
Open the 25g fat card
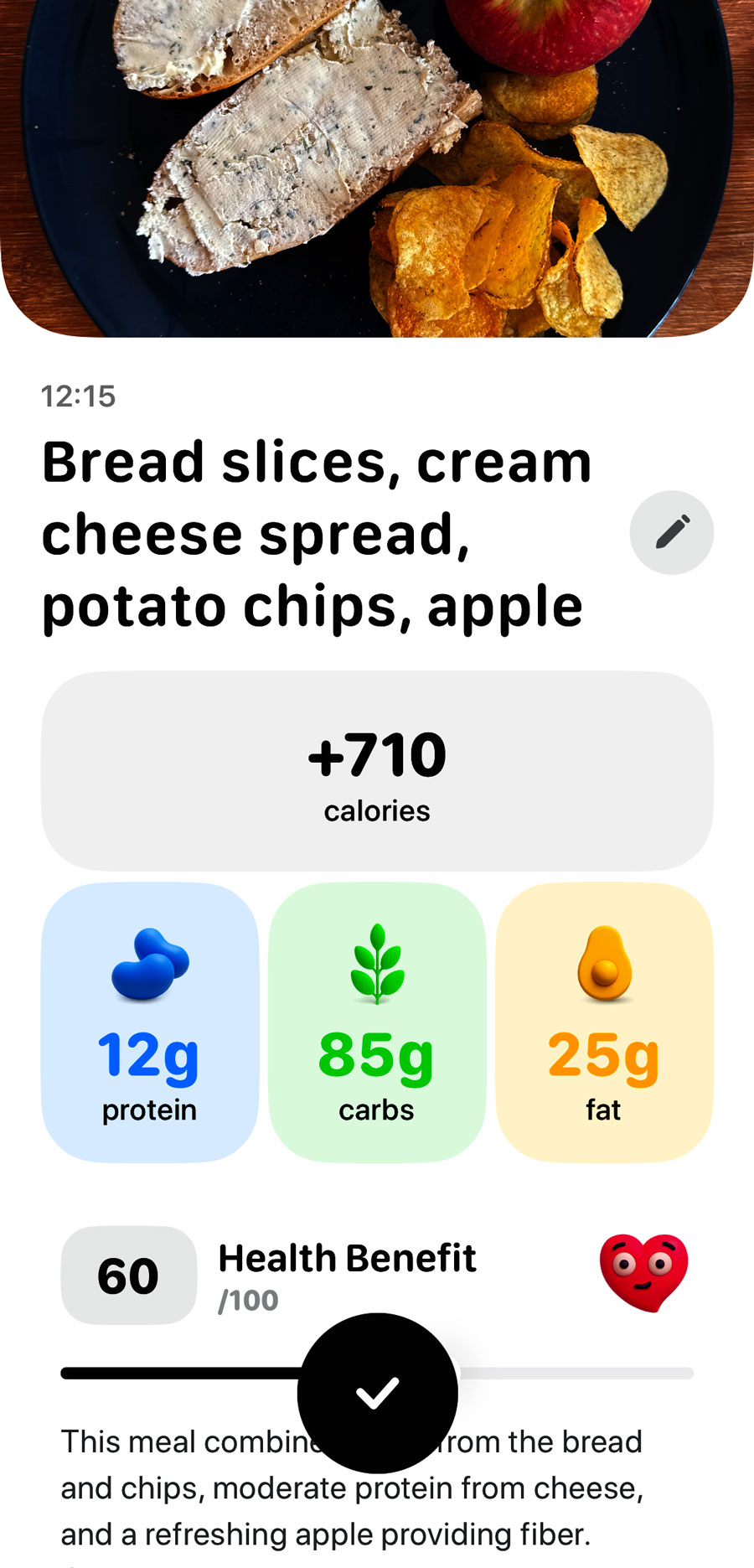[604, 1022]
